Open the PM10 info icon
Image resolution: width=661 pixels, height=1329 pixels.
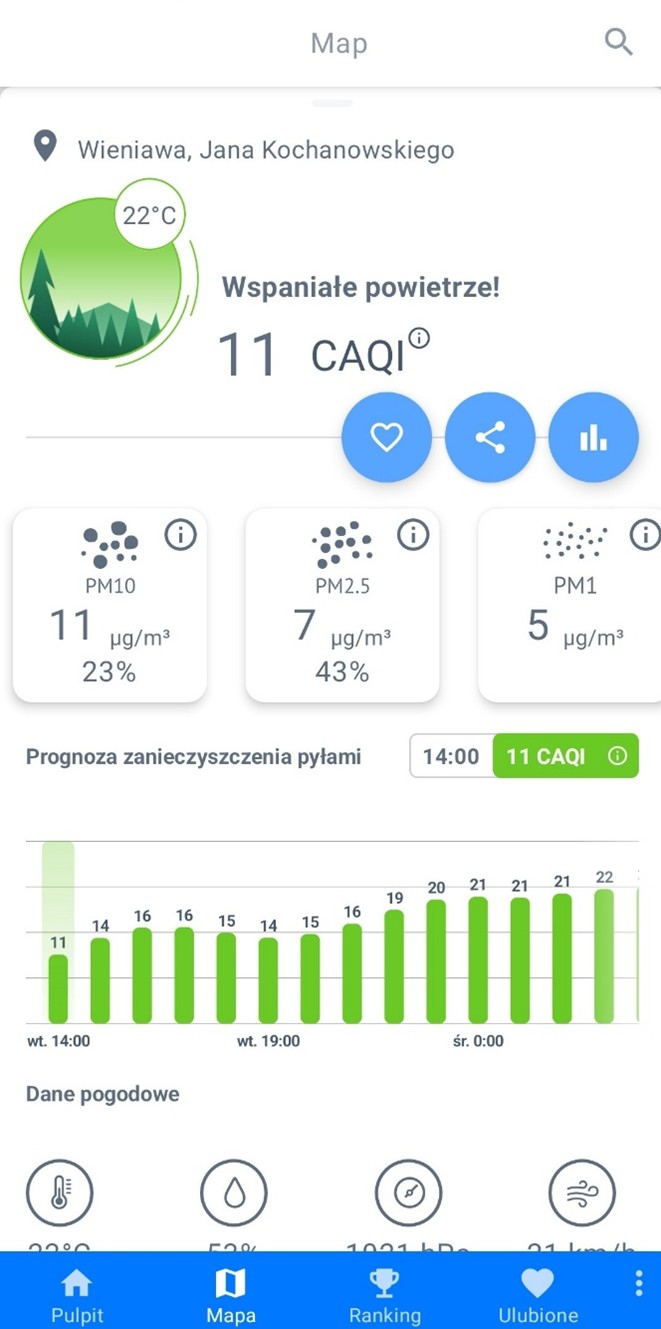[x=180, y=535]
